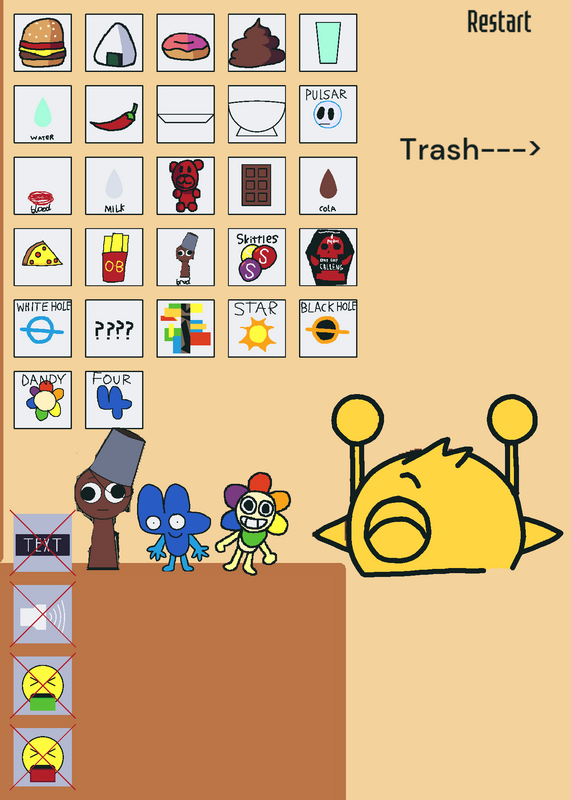Choose the red chili pepper tile
571x800 pixels.
pos(114,114)
